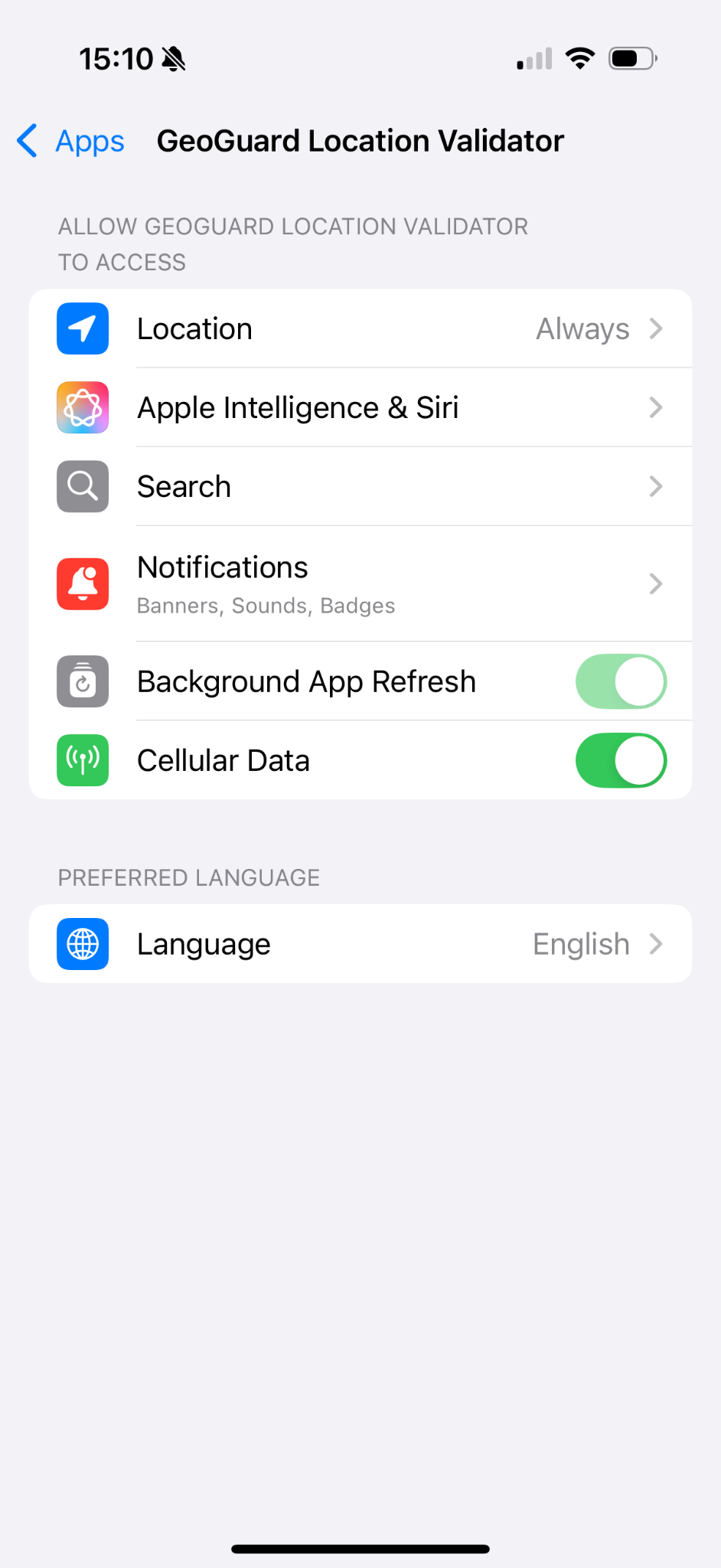Disable Background App Refresh
Image resolution: width=721 pixels, height=1568 pixels.
621,681
